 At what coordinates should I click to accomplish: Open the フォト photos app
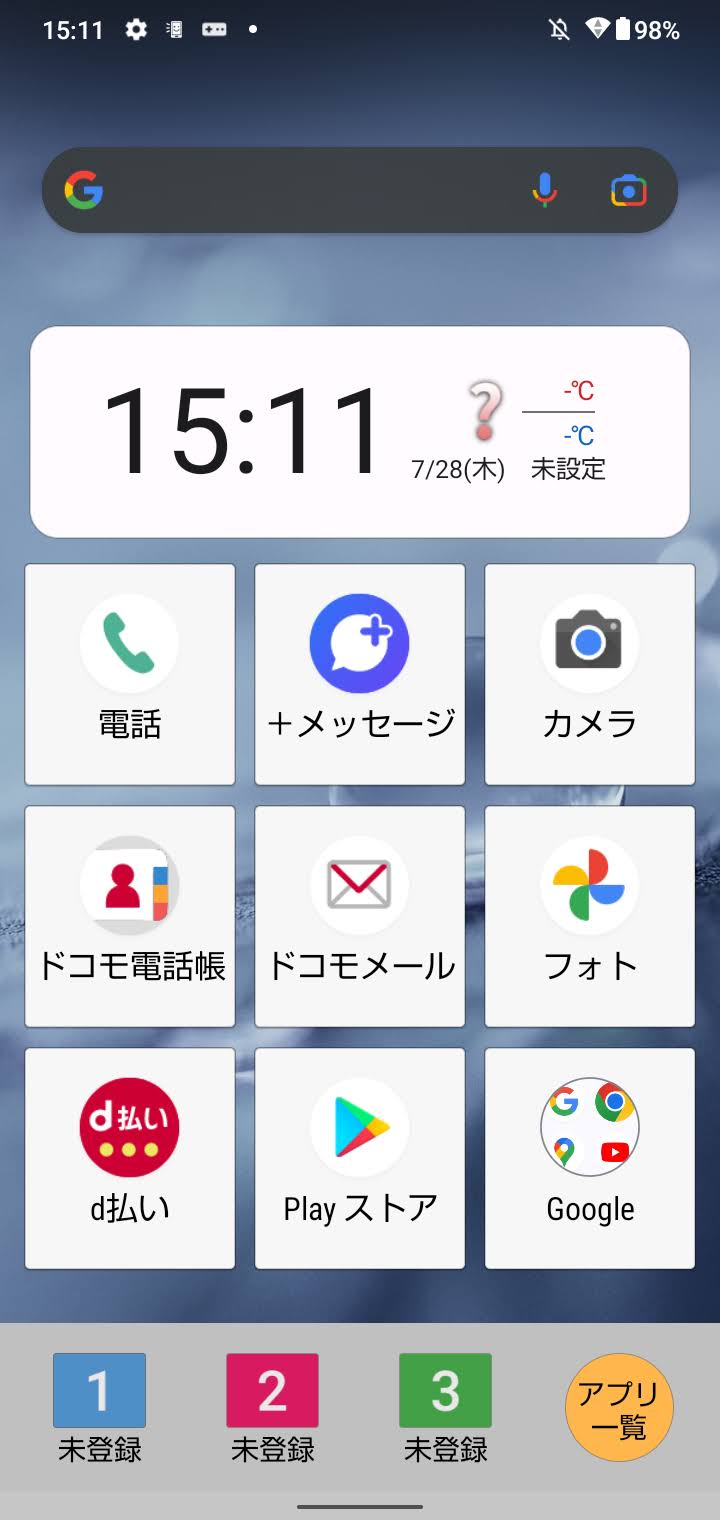pos(590,916)
